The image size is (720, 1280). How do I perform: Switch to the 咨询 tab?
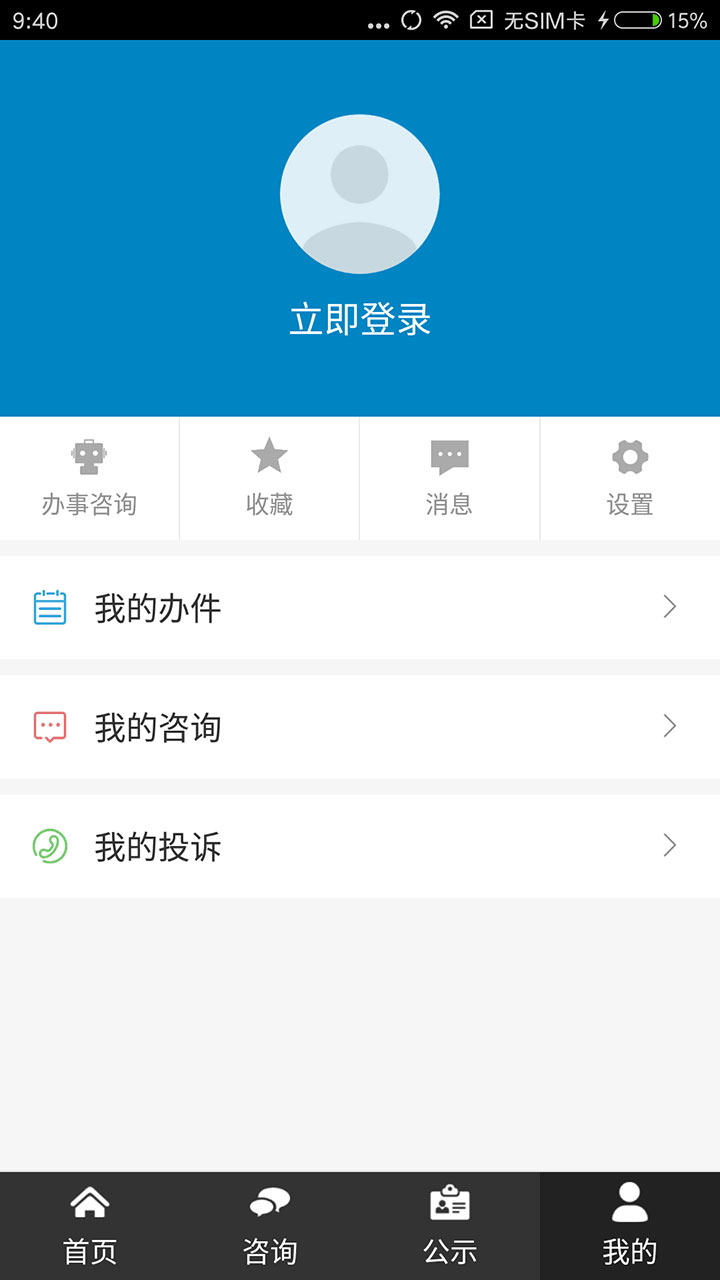270,1226
